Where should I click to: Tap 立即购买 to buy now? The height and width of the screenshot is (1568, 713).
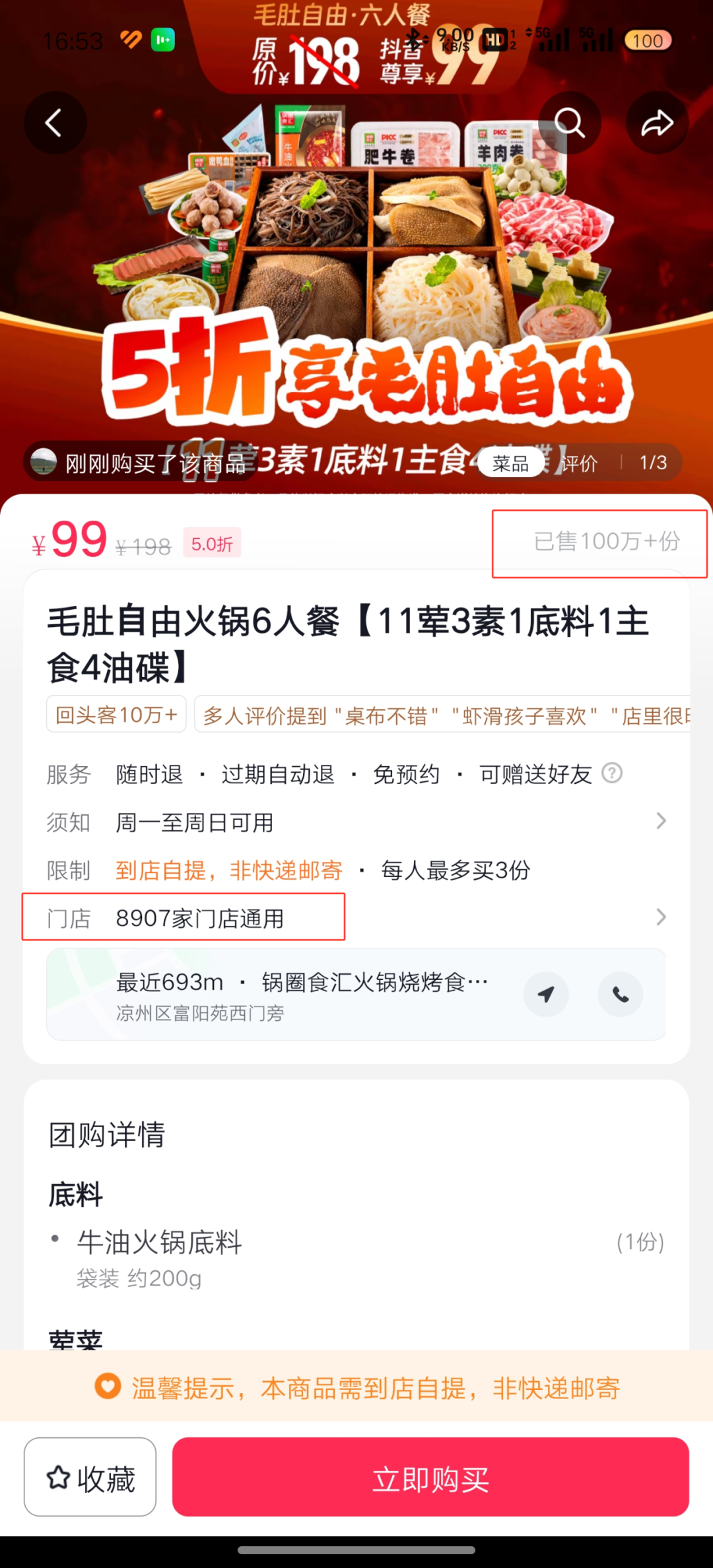(430, 1479)
